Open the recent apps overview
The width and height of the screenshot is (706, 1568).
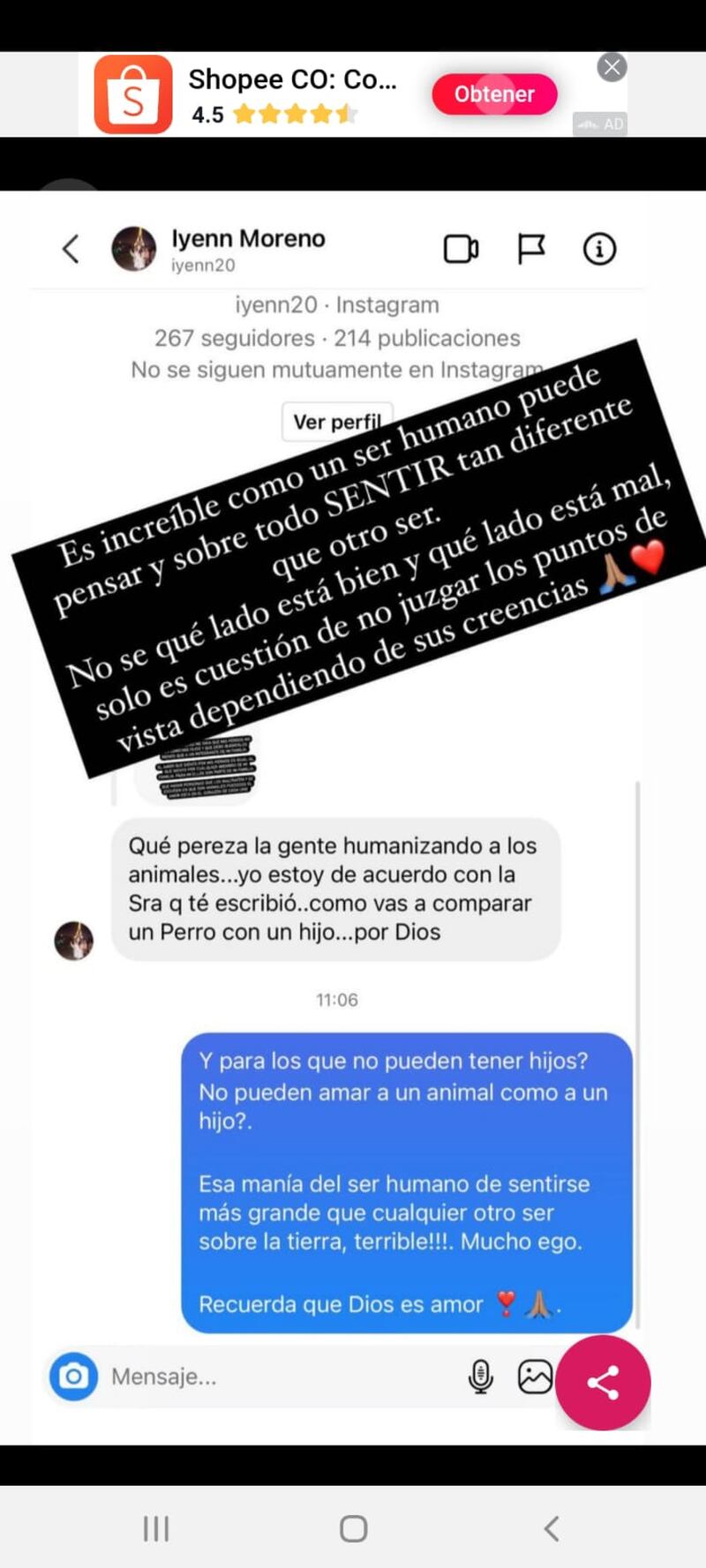pyautogui.click(x=156, y=1528)
